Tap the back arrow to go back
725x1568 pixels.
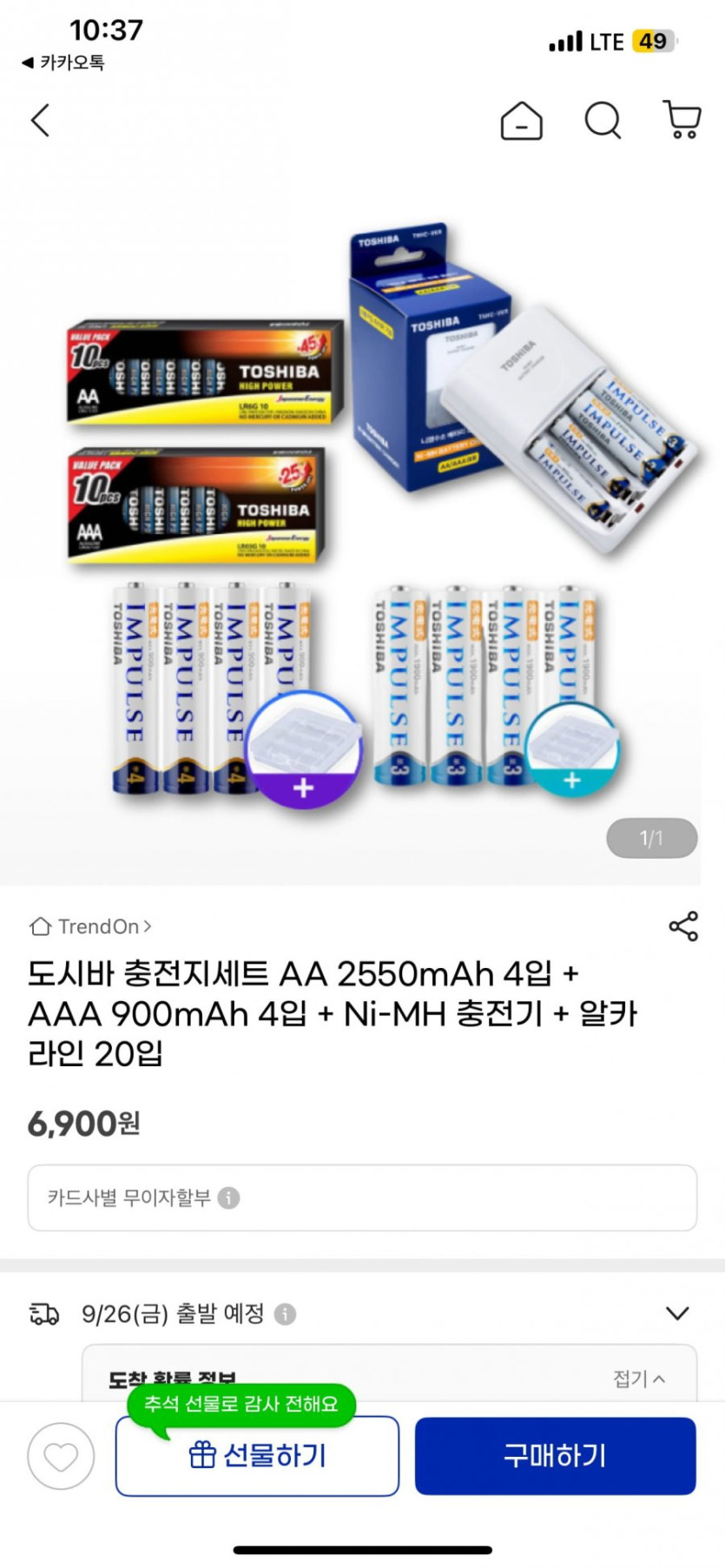click(x=39, y=121)
